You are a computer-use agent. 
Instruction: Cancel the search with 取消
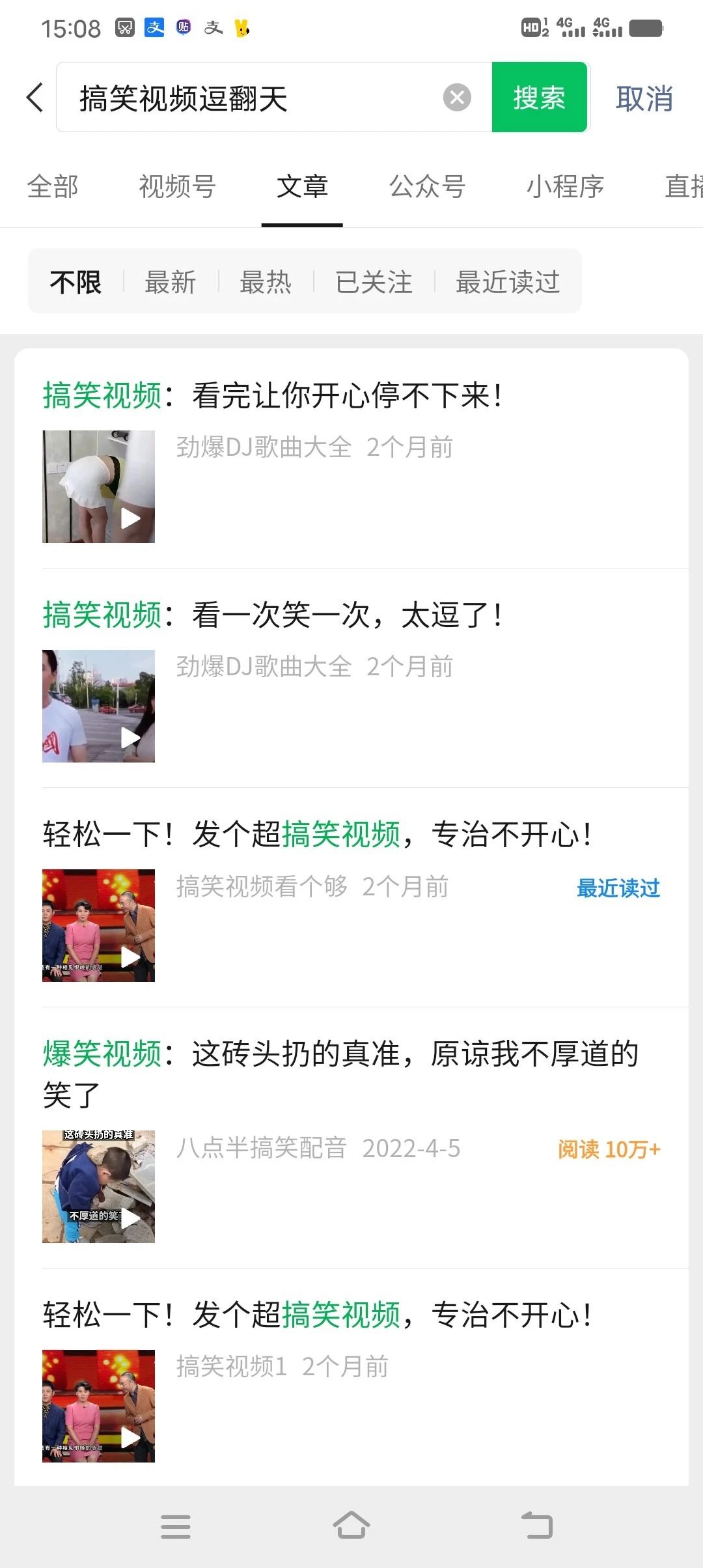tap(644, 99)
